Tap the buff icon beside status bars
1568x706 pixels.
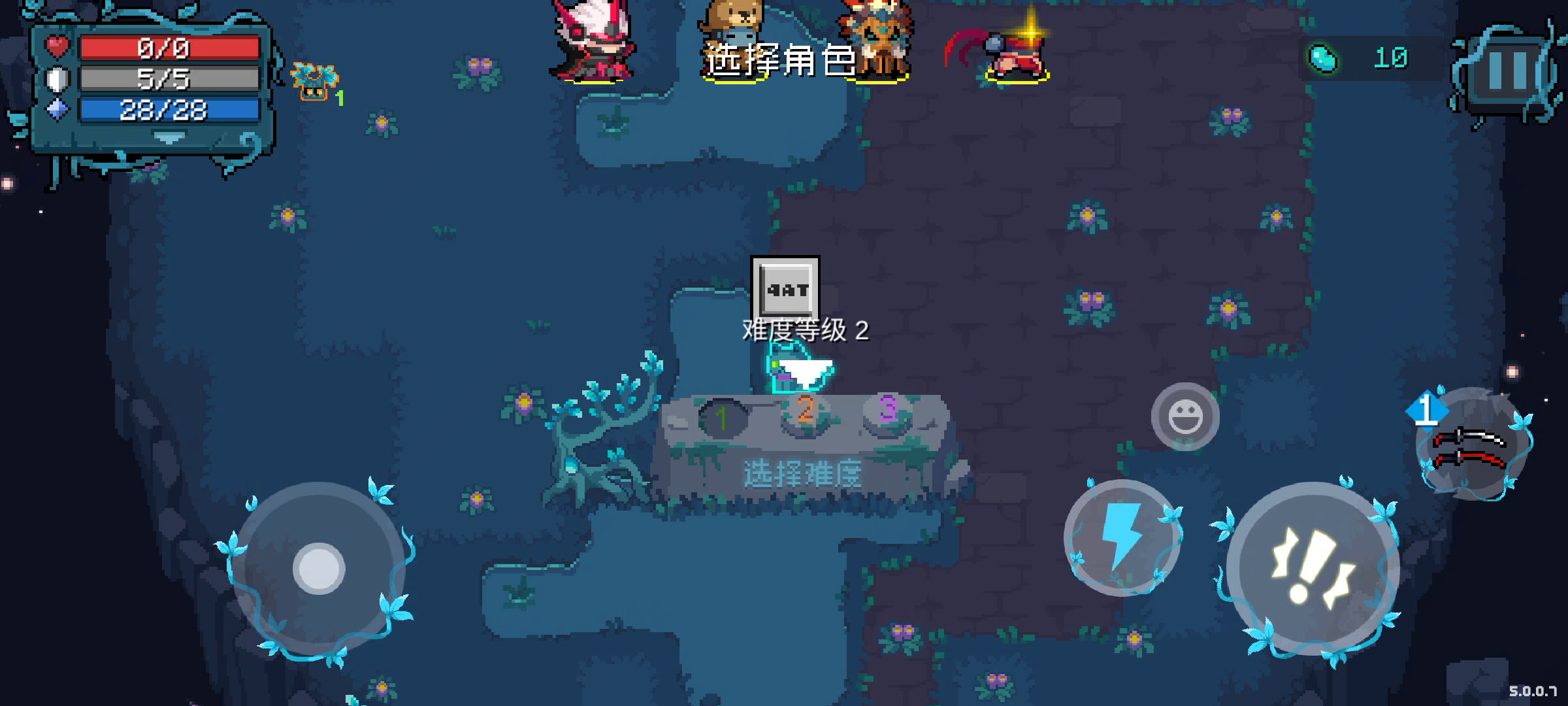pyautogui.click(x=314, y=82)
